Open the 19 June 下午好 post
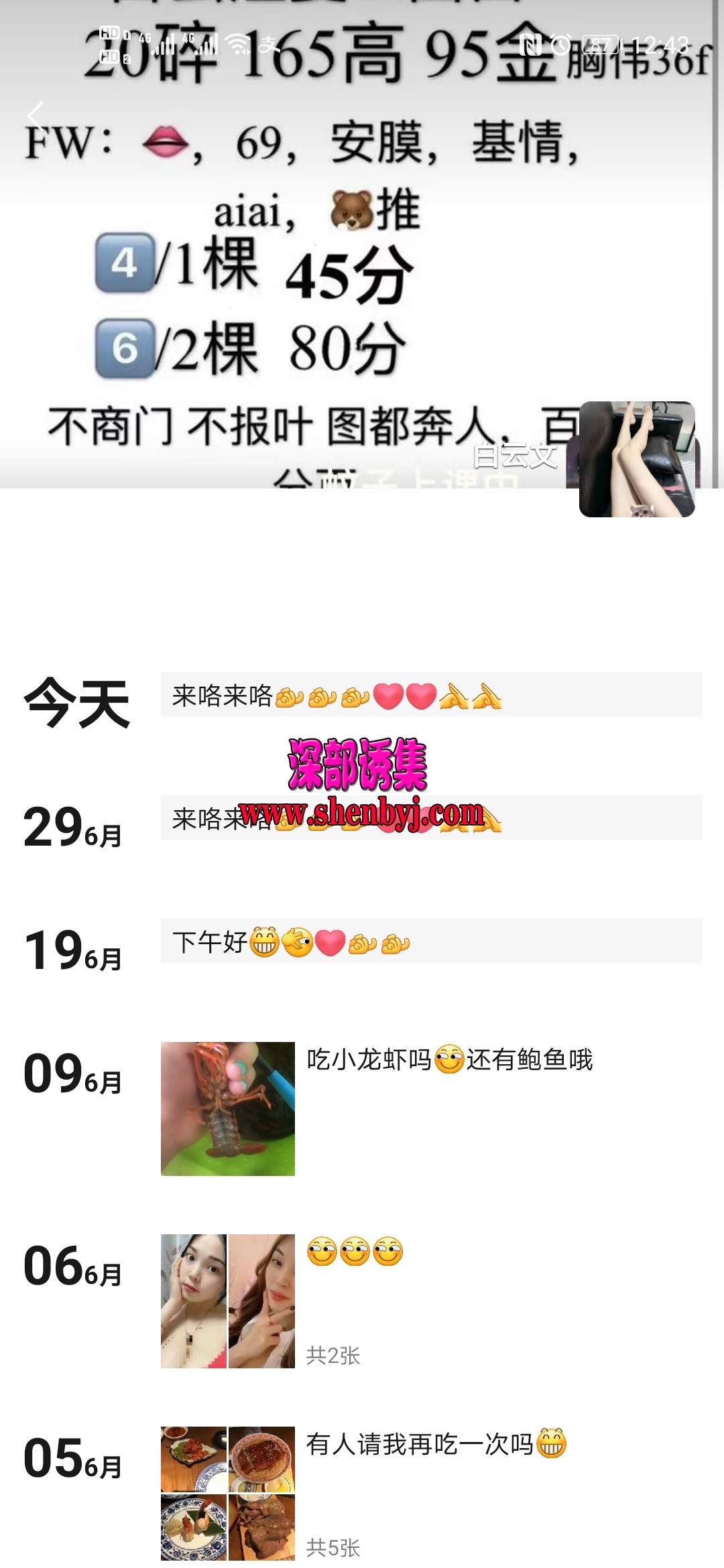 [431, 941]
